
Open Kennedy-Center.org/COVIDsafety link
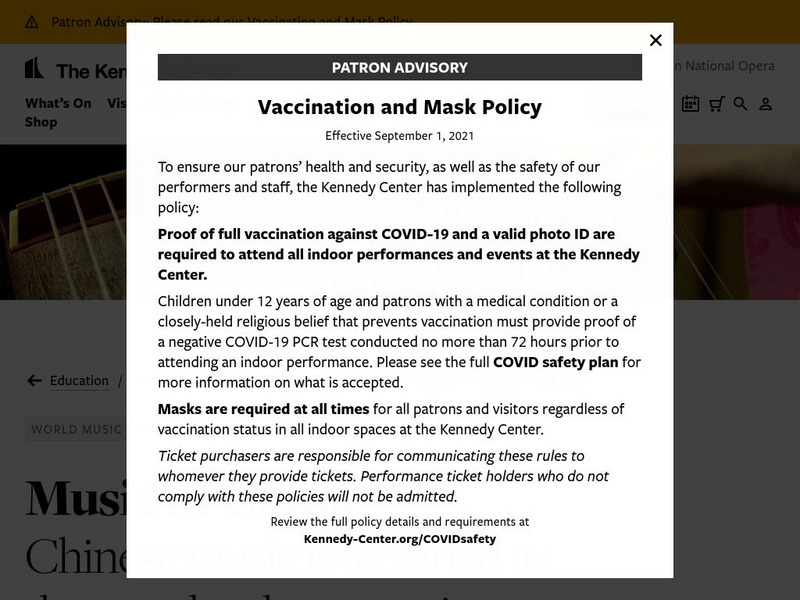point(400,538)
